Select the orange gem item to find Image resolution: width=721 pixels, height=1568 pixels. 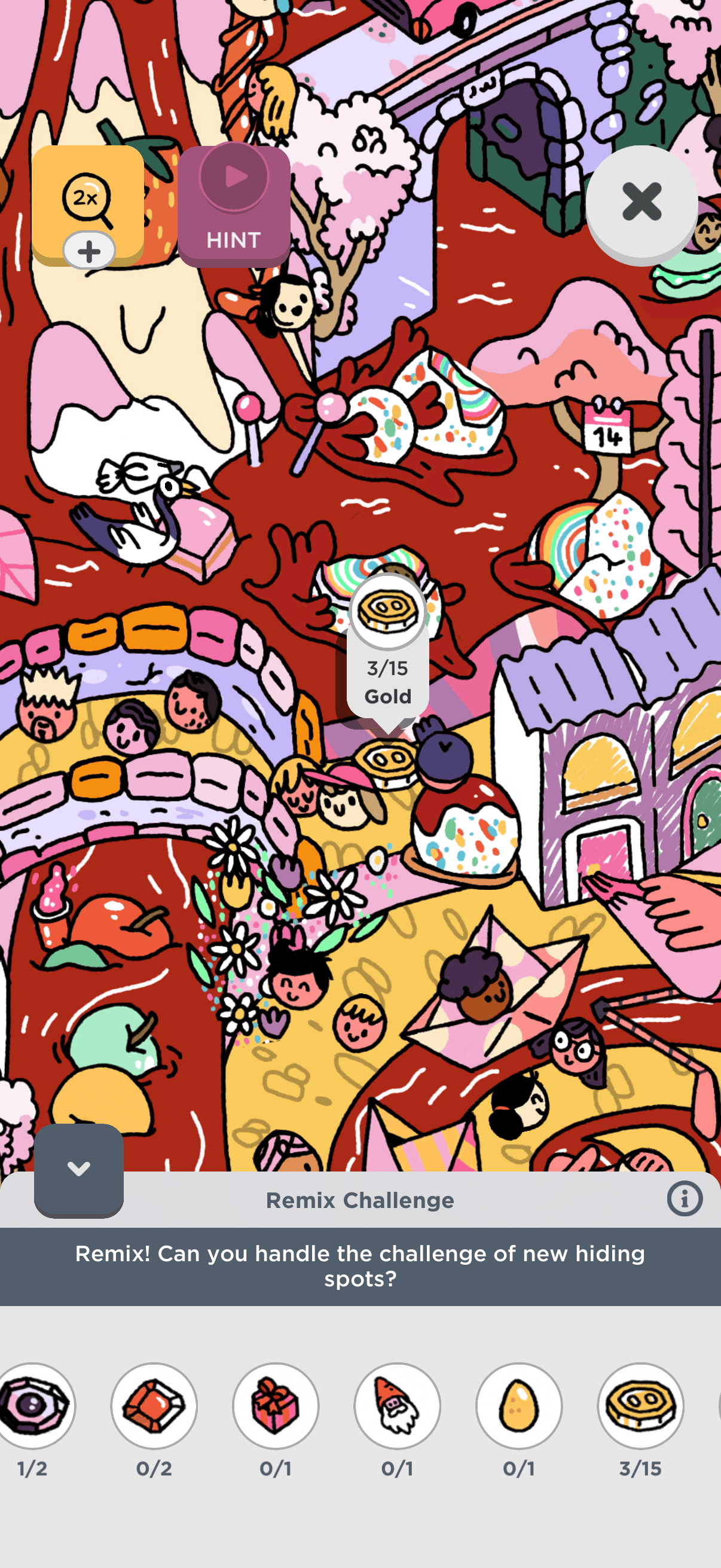tap(154, 1405)
